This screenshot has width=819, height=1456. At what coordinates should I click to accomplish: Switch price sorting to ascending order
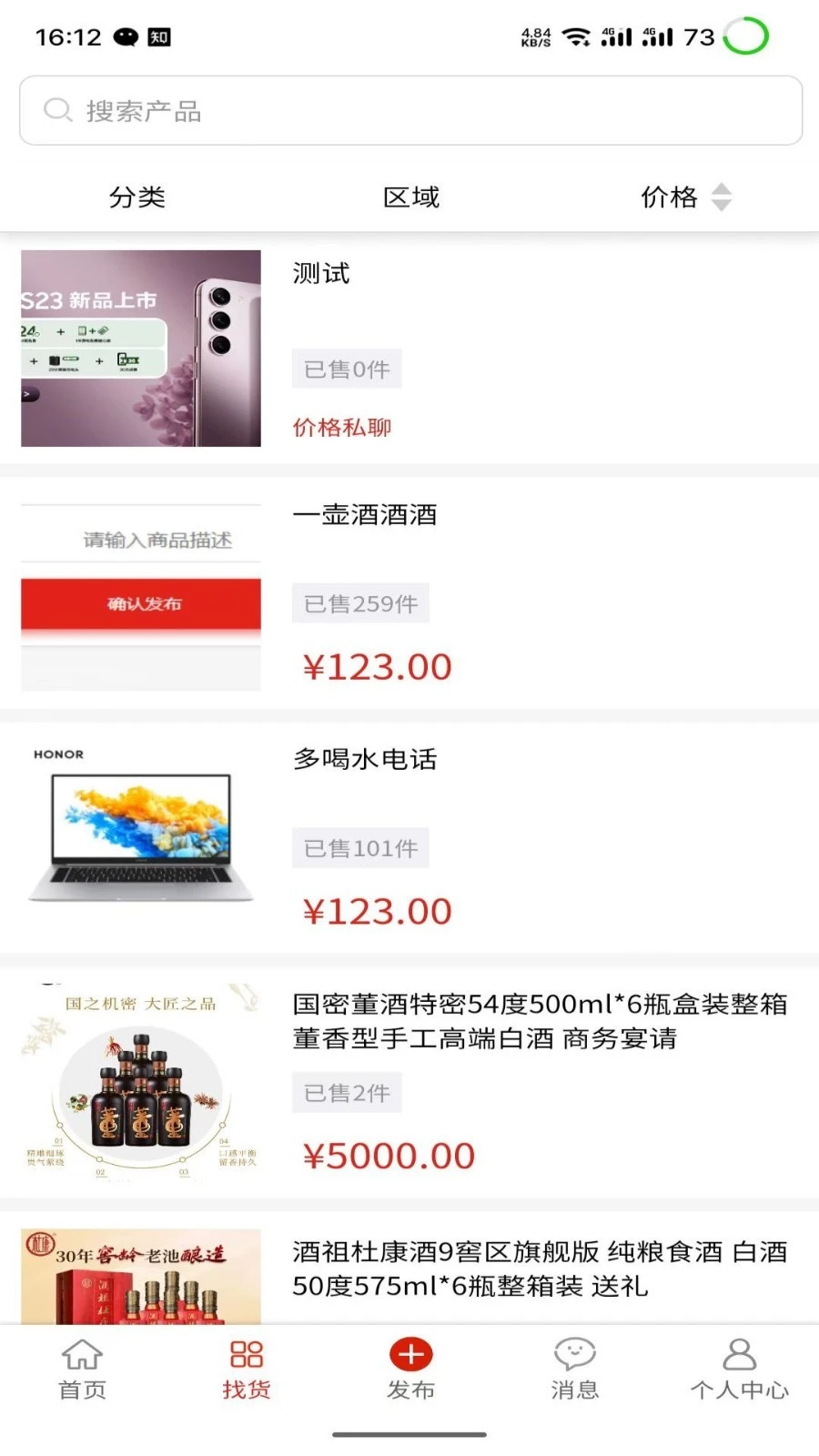coord(722,189)
